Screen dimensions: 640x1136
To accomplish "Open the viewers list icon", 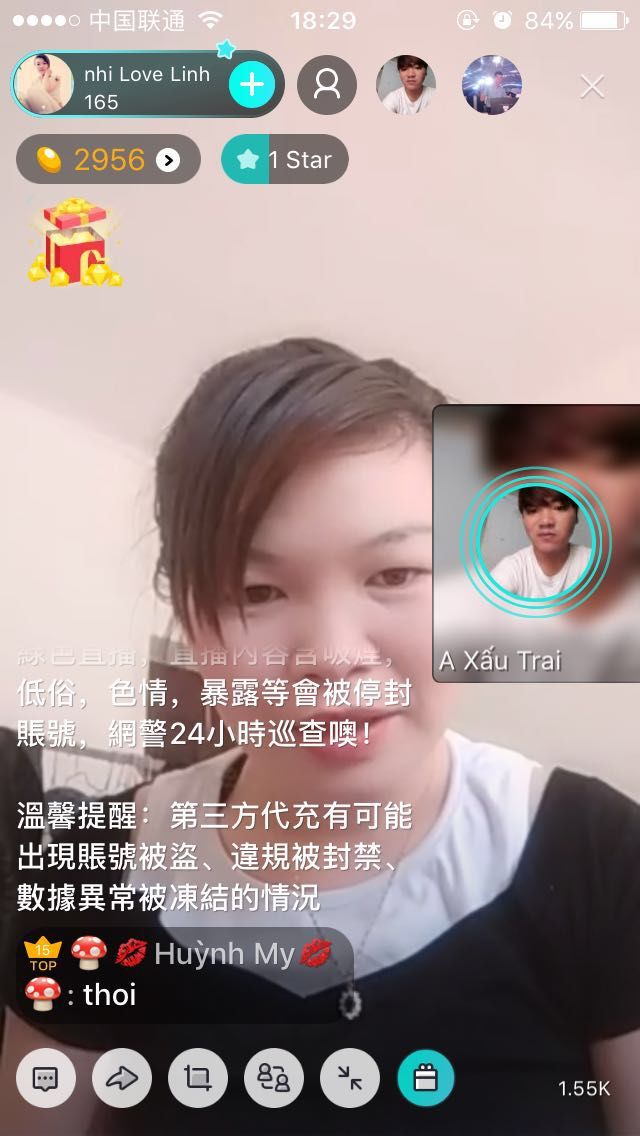I will coord(327,85).
